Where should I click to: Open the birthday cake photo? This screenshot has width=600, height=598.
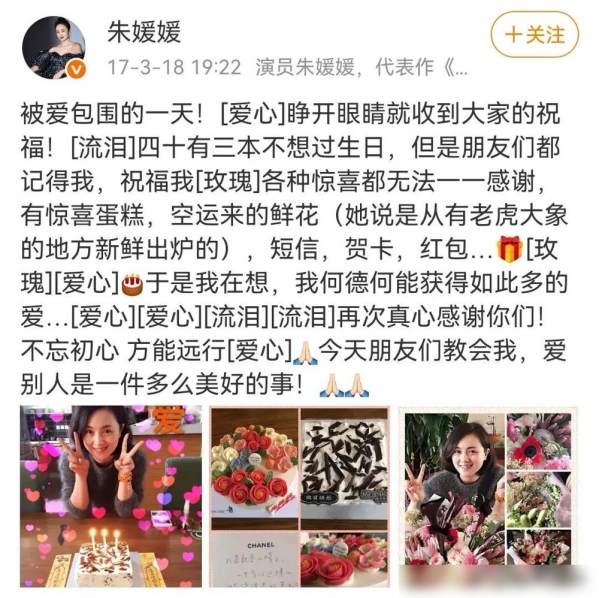click(x=110, y=495)
